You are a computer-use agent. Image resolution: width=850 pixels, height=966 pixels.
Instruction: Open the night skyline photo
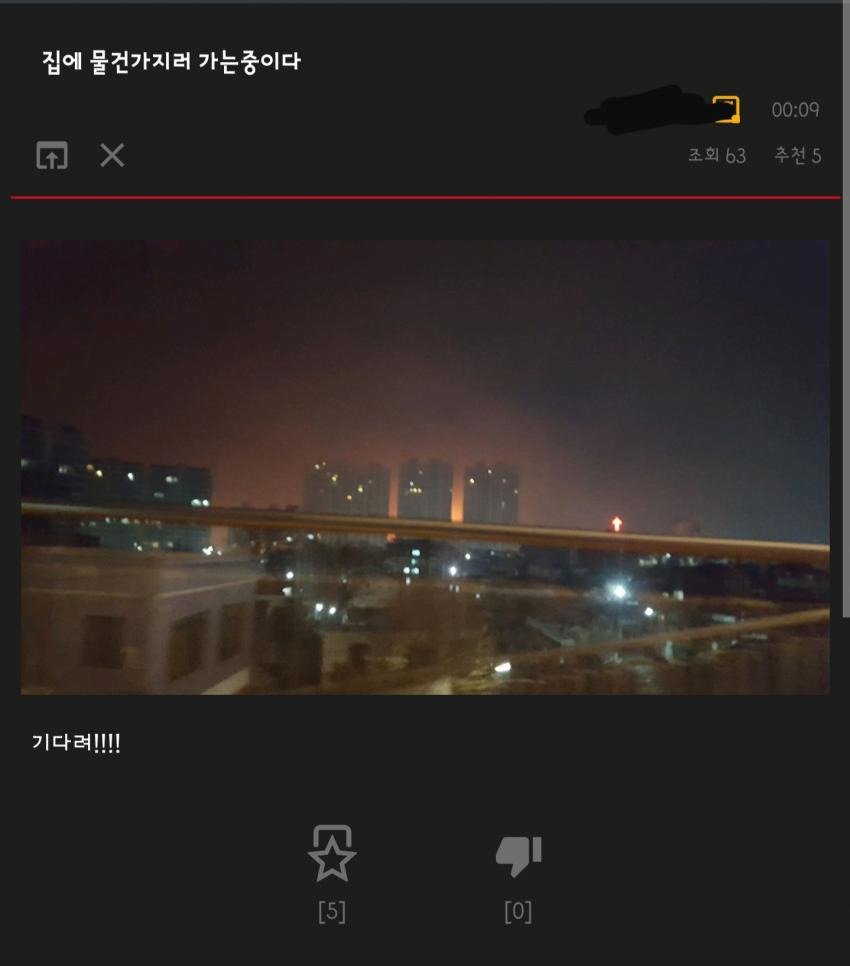tap(425, 466)
